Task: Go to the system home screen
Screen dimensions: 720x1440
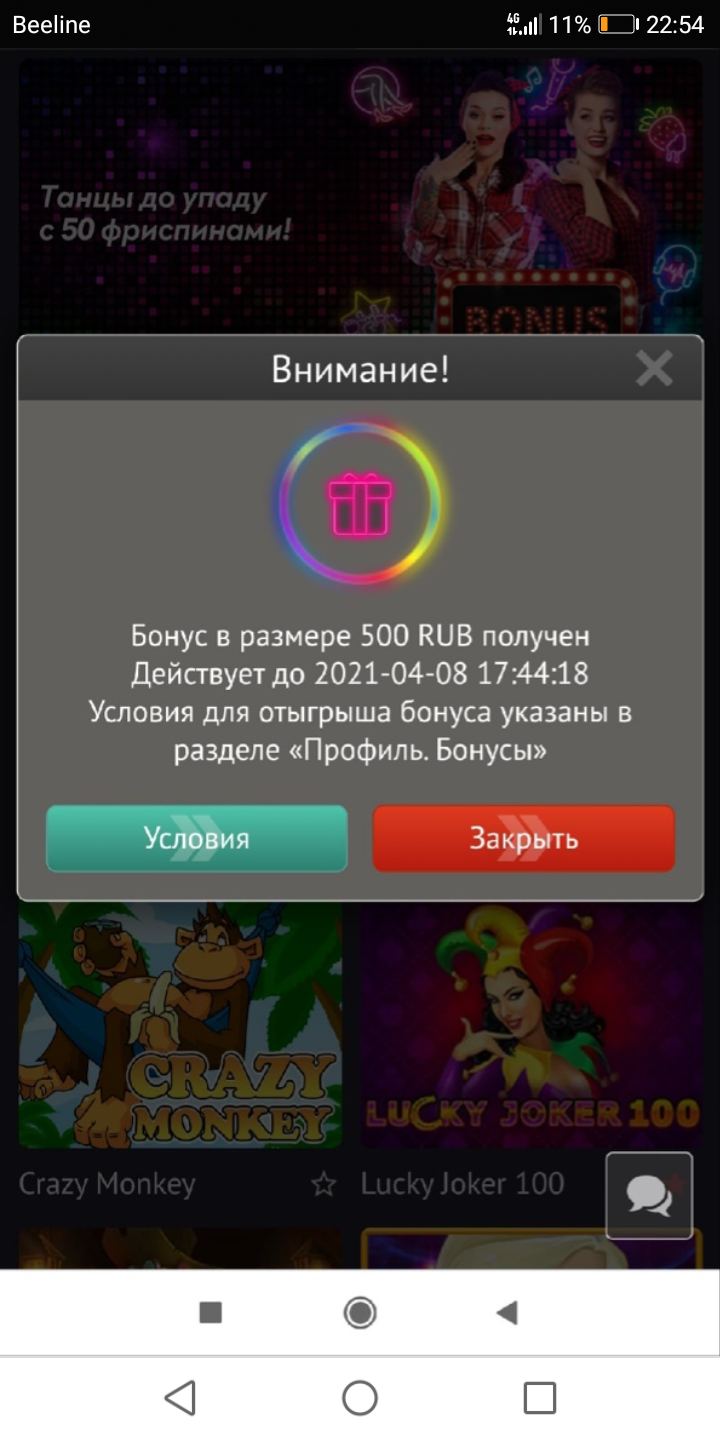Action: (360, 1397)
